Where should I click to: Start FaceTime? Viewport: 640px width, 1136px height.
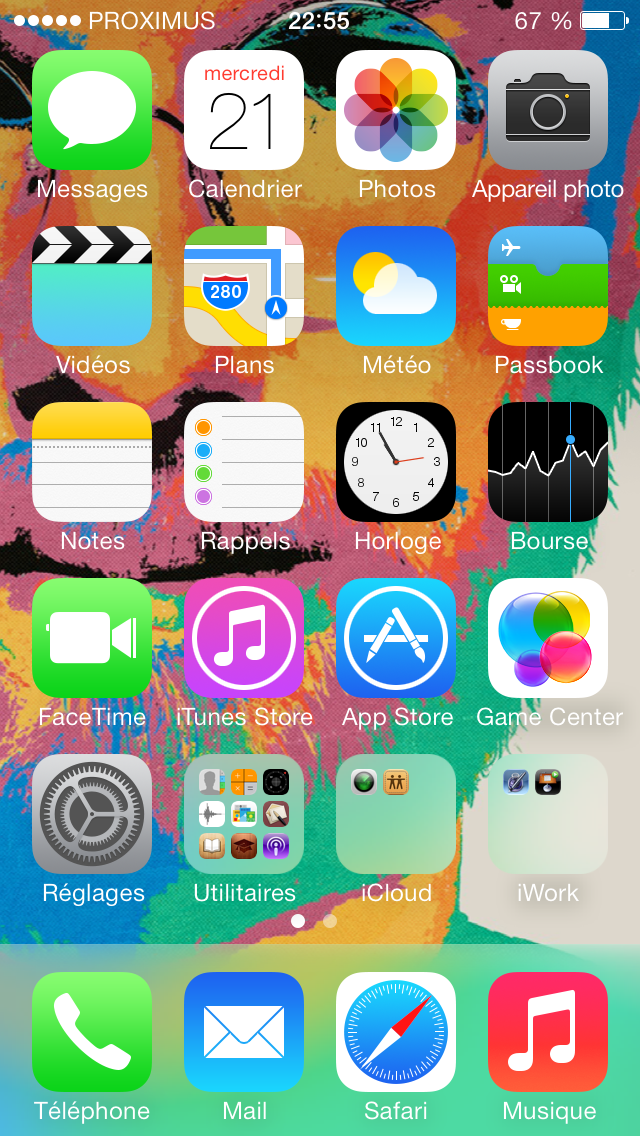click(x=92, y=638)
